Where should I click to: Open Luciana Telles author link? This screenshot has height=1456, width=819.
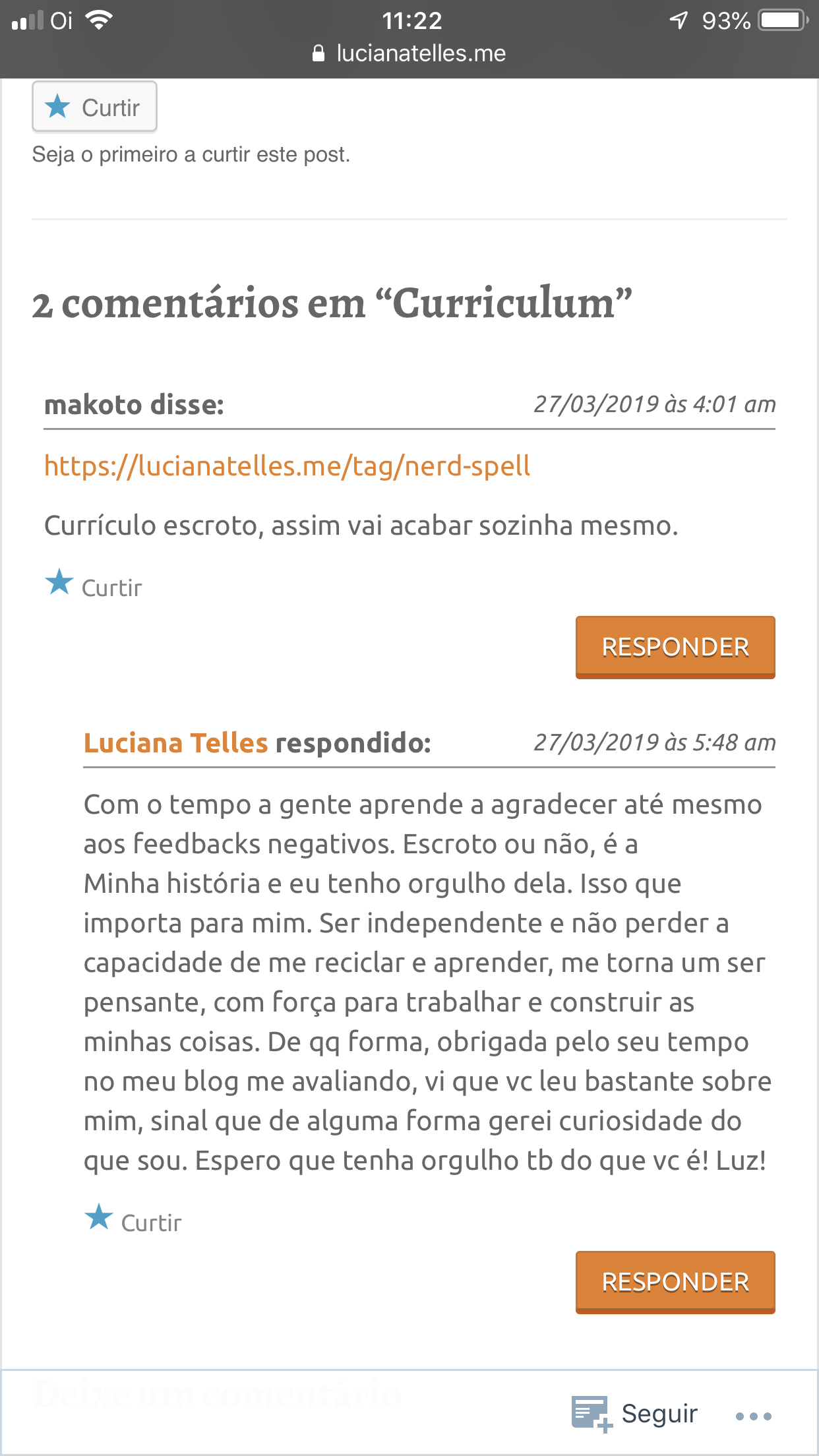(175, 743)
